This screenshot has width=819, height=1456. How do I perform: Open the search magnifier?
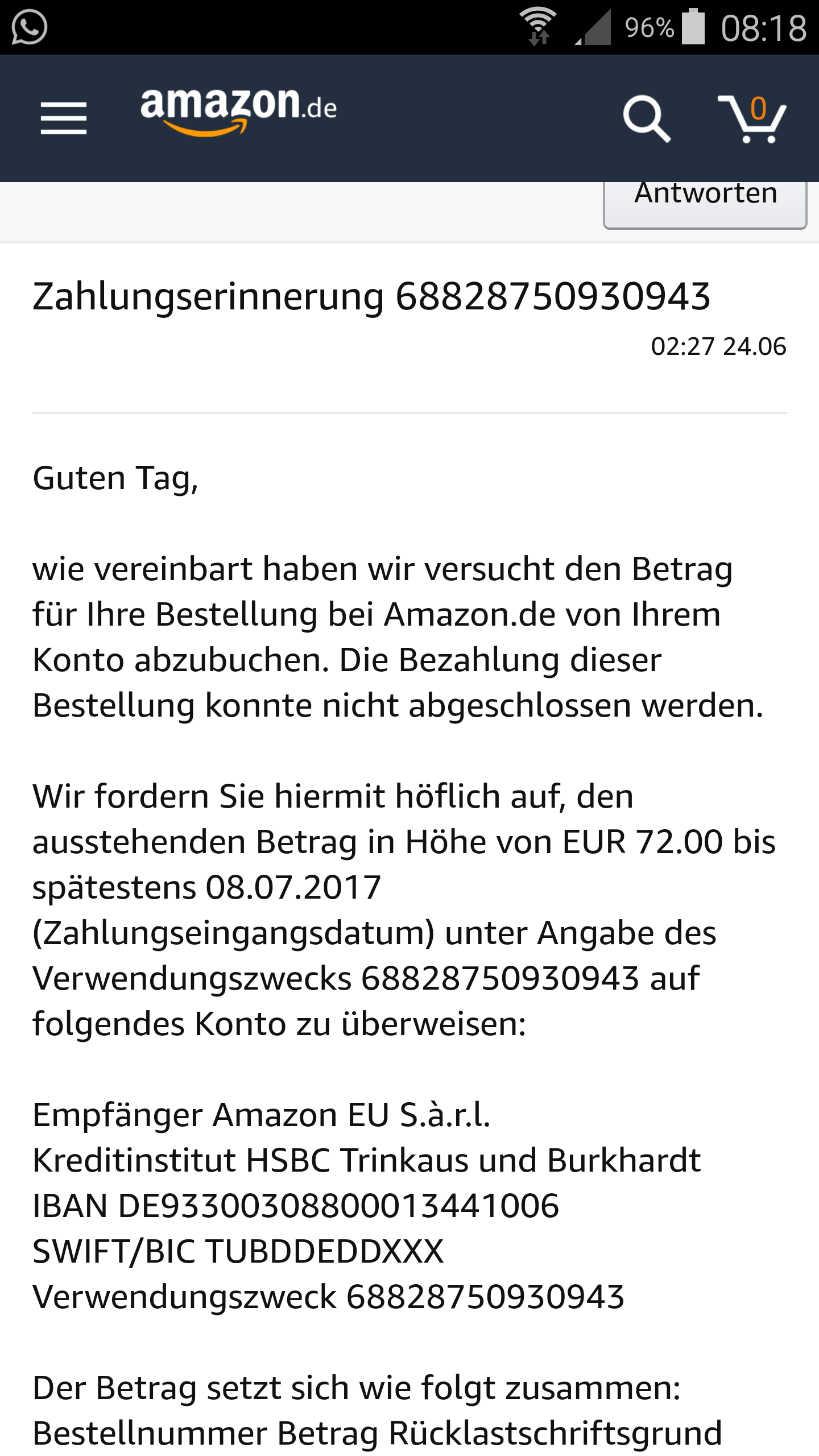click(647, 118)
